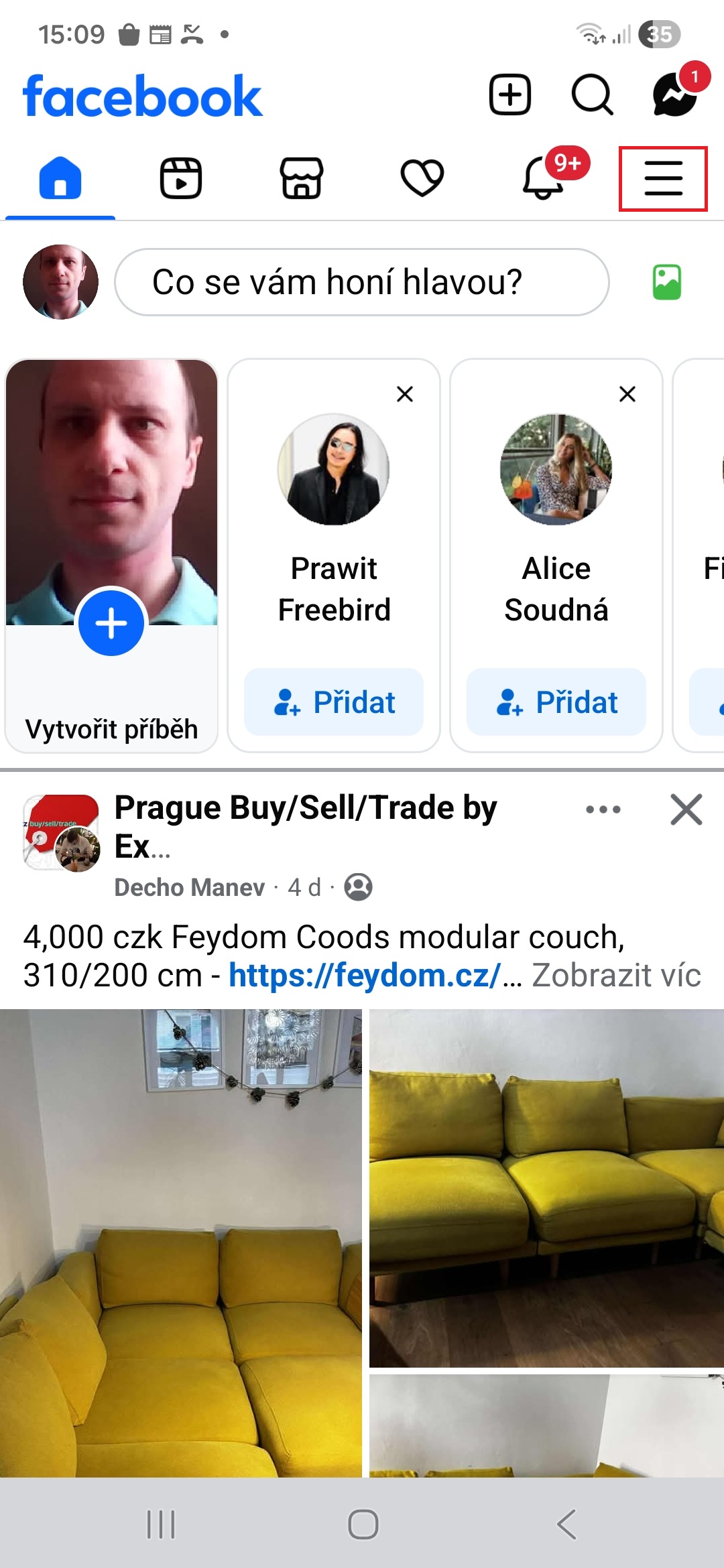Go back using the system navigation bar
The image size is (724, 1568).
(566, 1524)
